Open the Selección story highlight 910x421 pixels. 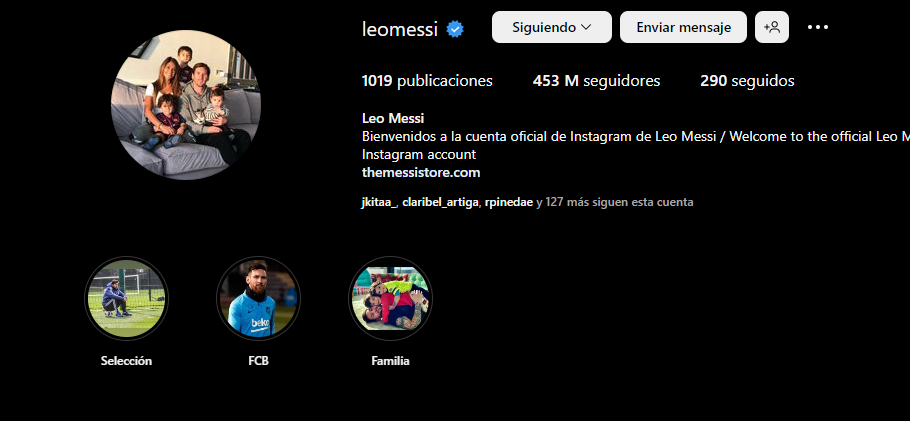click(126, 299)
